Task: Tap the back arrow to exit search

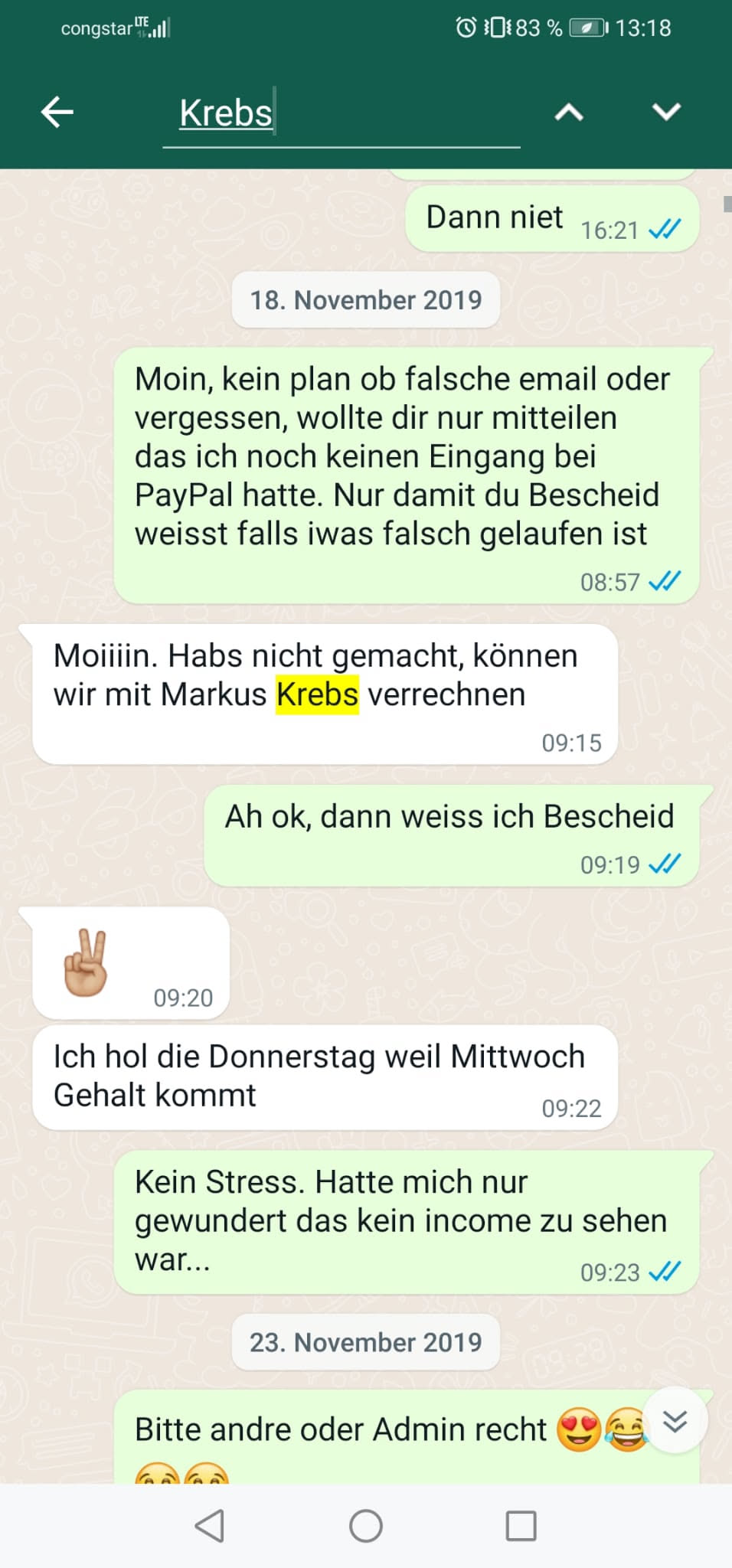Action: click(57, 113)
